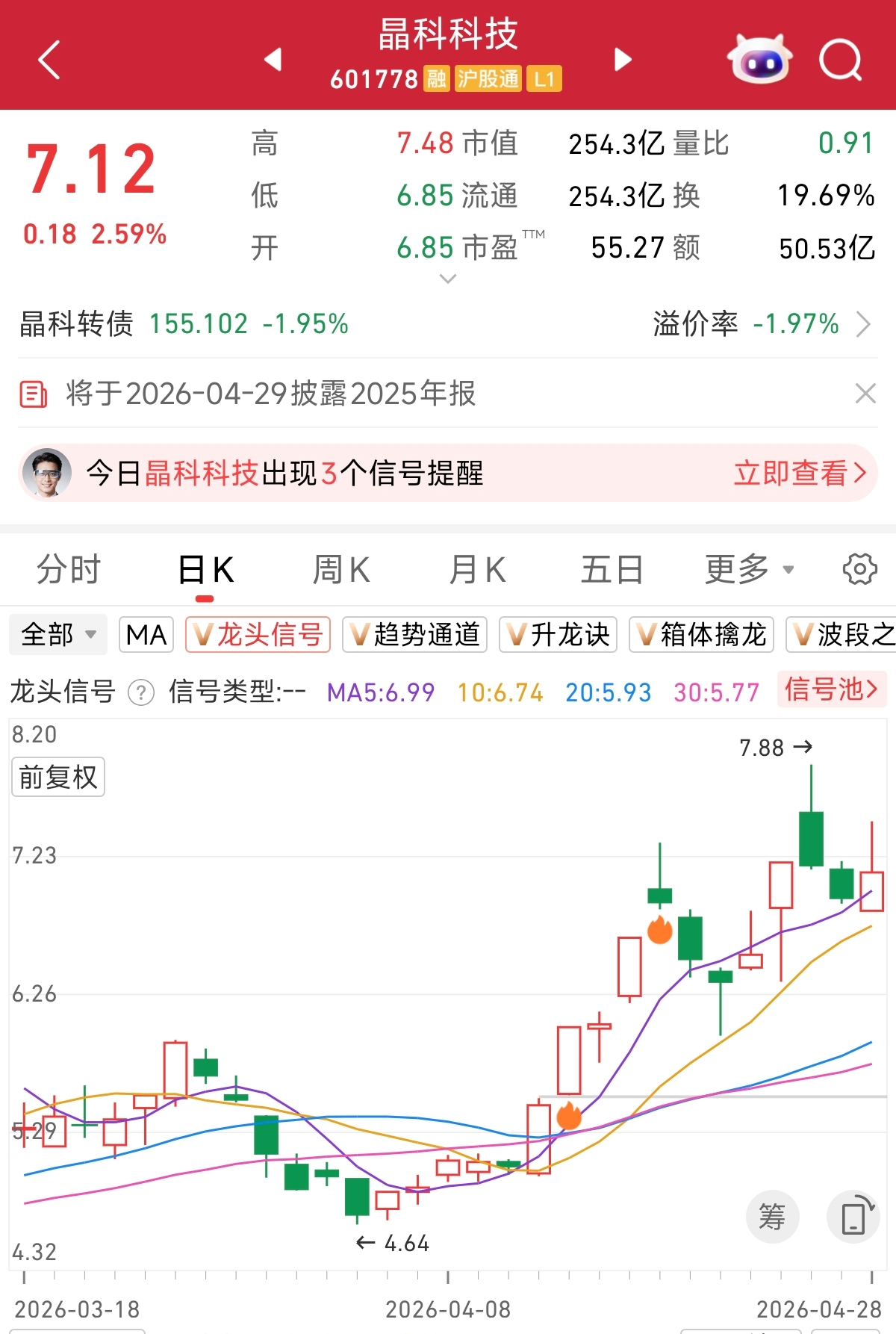The image size is (896, 1334).
Task: Open the 信号池 link
Action: tap(831, 689)
